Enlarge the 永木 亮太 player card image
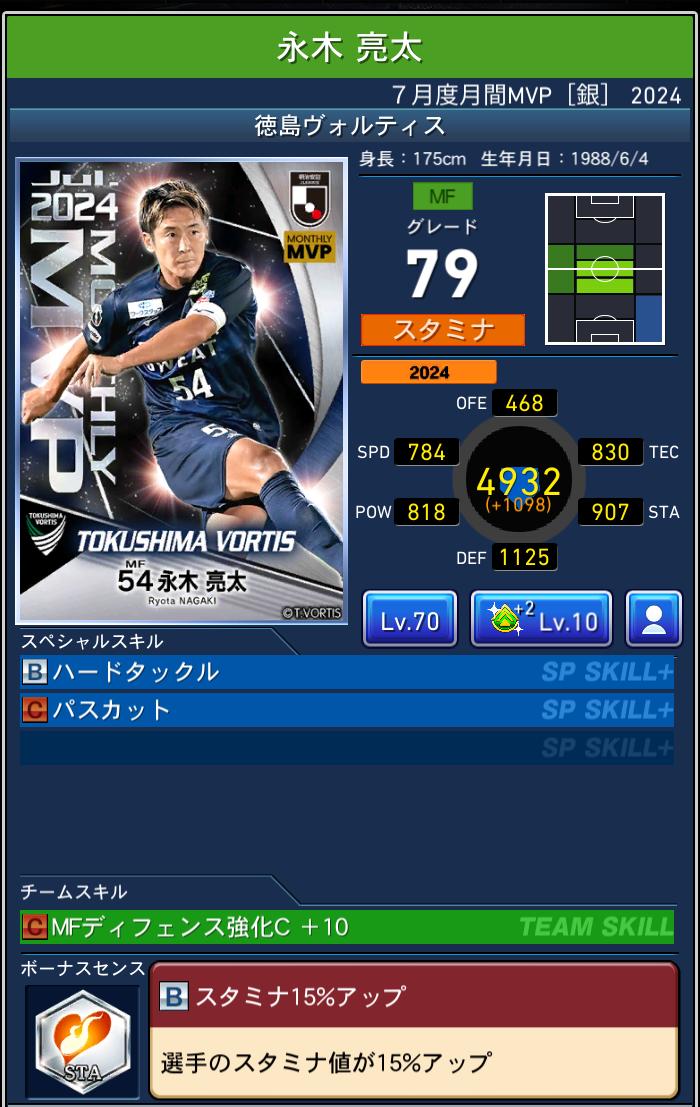This screenshot has width=700, height=1107. (x=181, y=390)
